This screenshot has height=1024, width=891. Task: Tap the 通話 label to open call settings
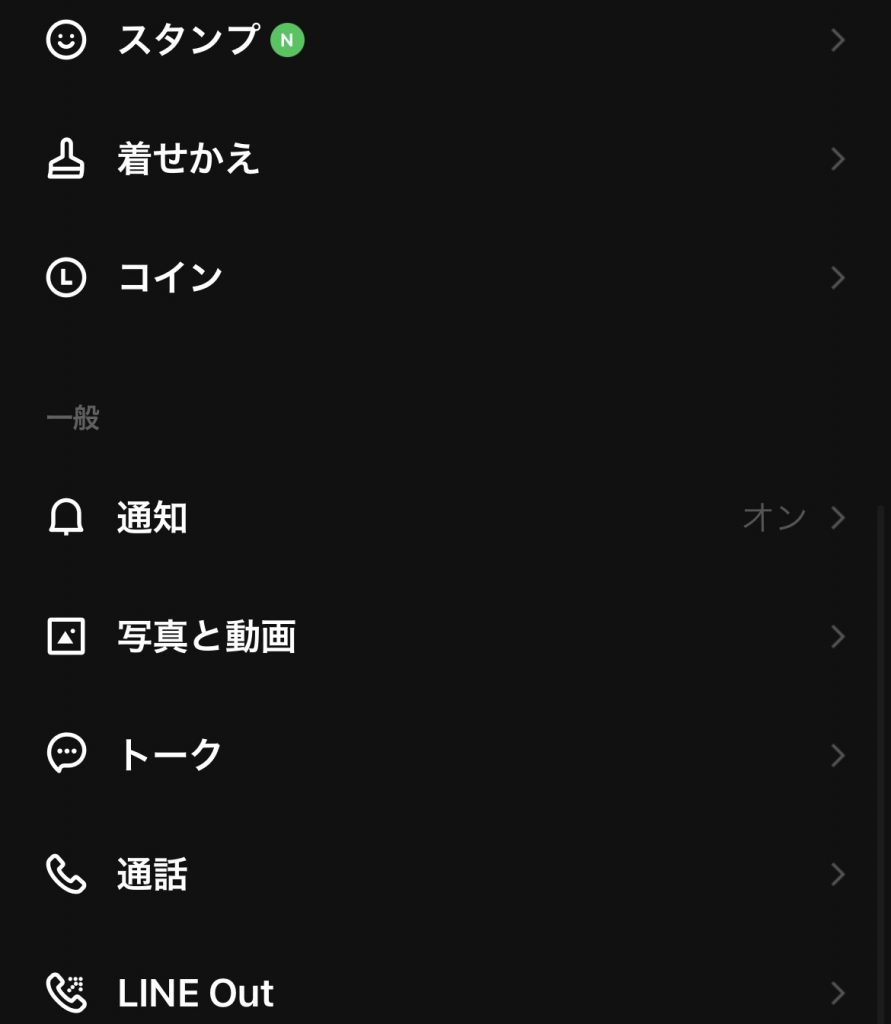point(150,874)
